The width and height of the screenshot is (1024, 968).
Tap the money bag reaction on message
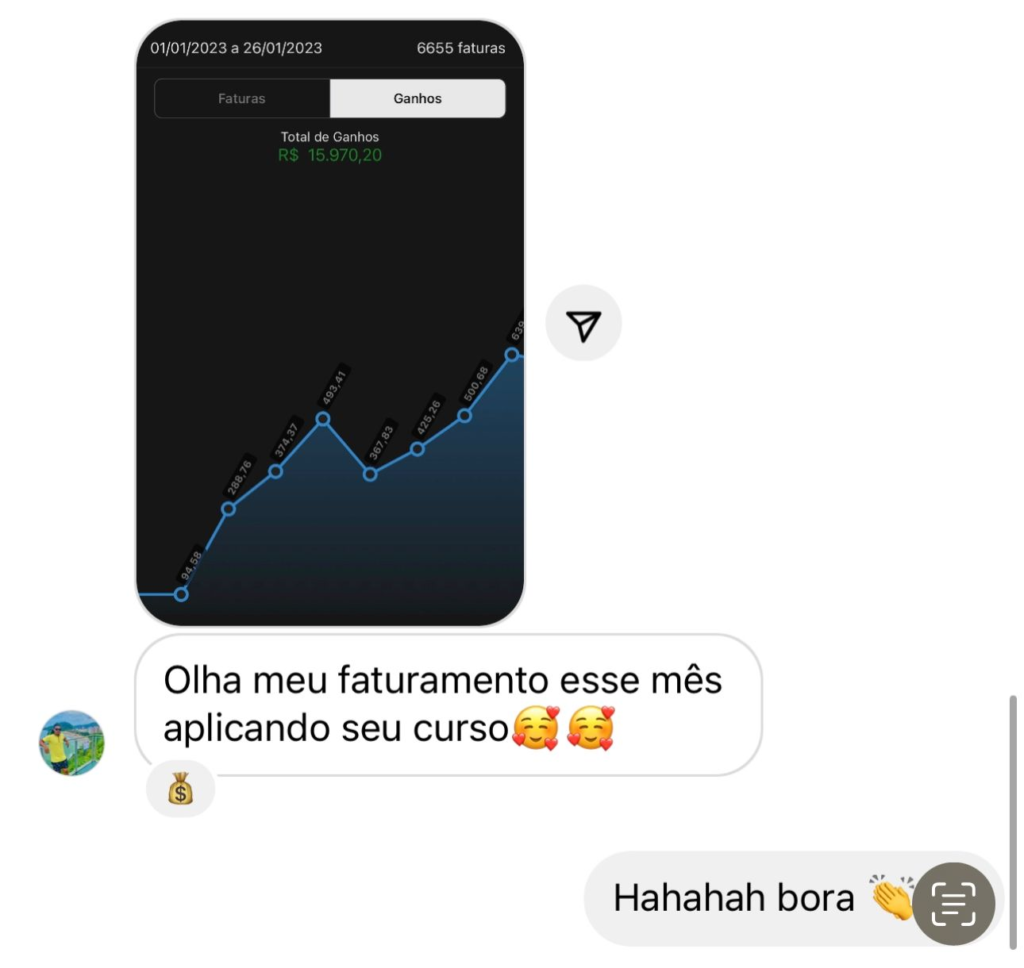point(180,792)
